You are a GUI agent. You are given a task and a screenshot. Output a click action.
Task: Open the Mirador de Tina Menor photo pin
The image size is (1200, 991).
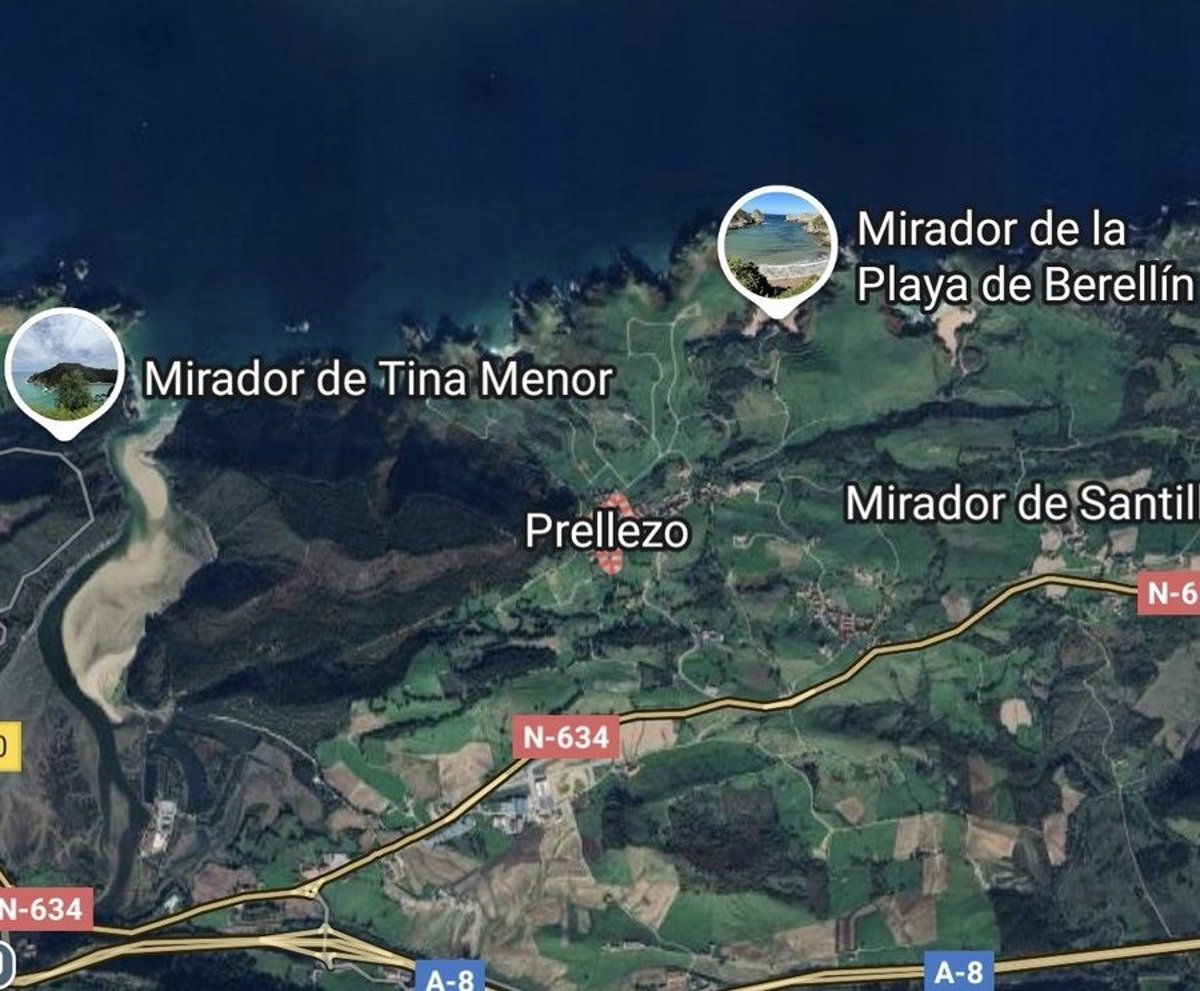65,367
